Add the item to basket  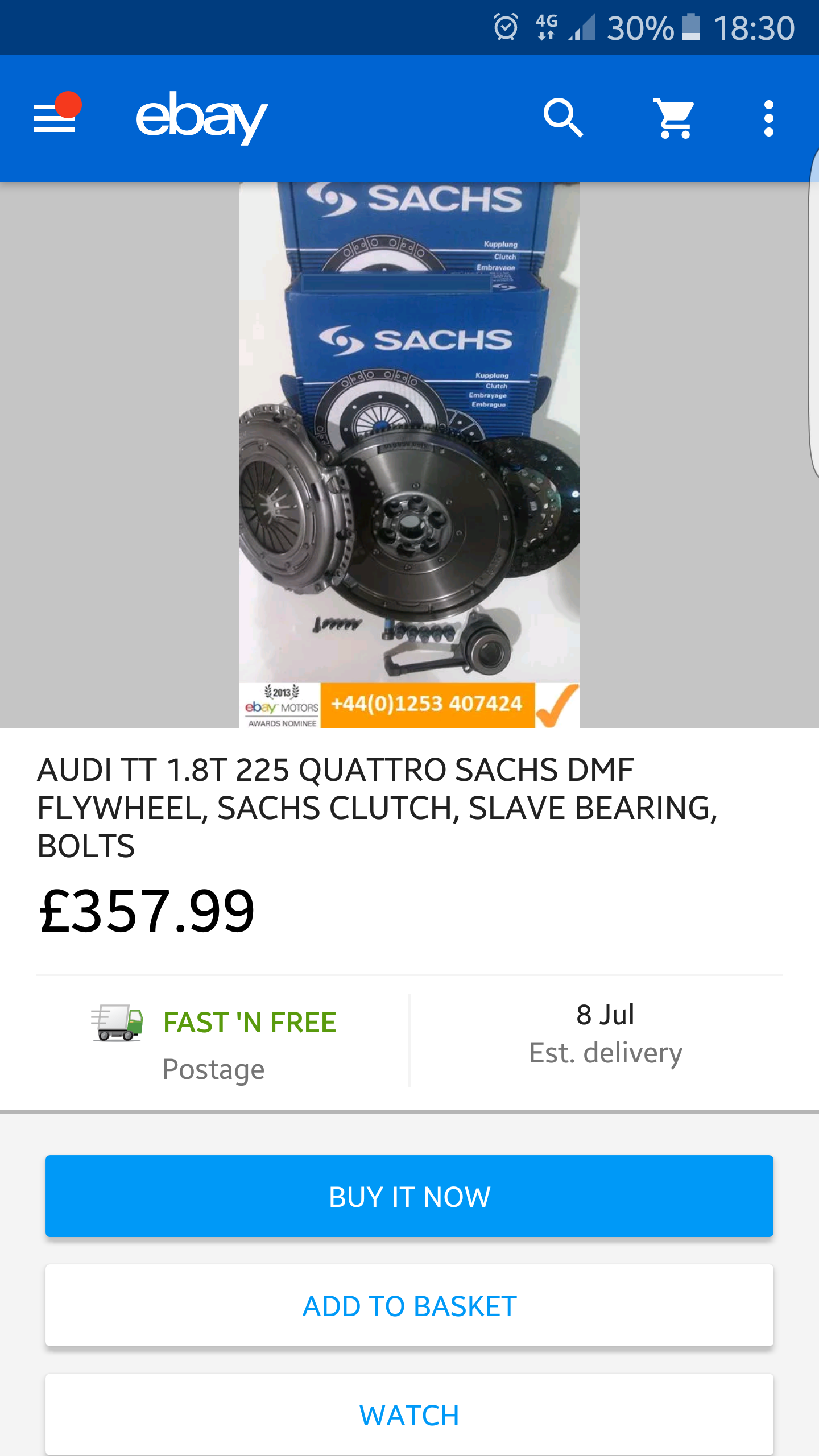409,1305
